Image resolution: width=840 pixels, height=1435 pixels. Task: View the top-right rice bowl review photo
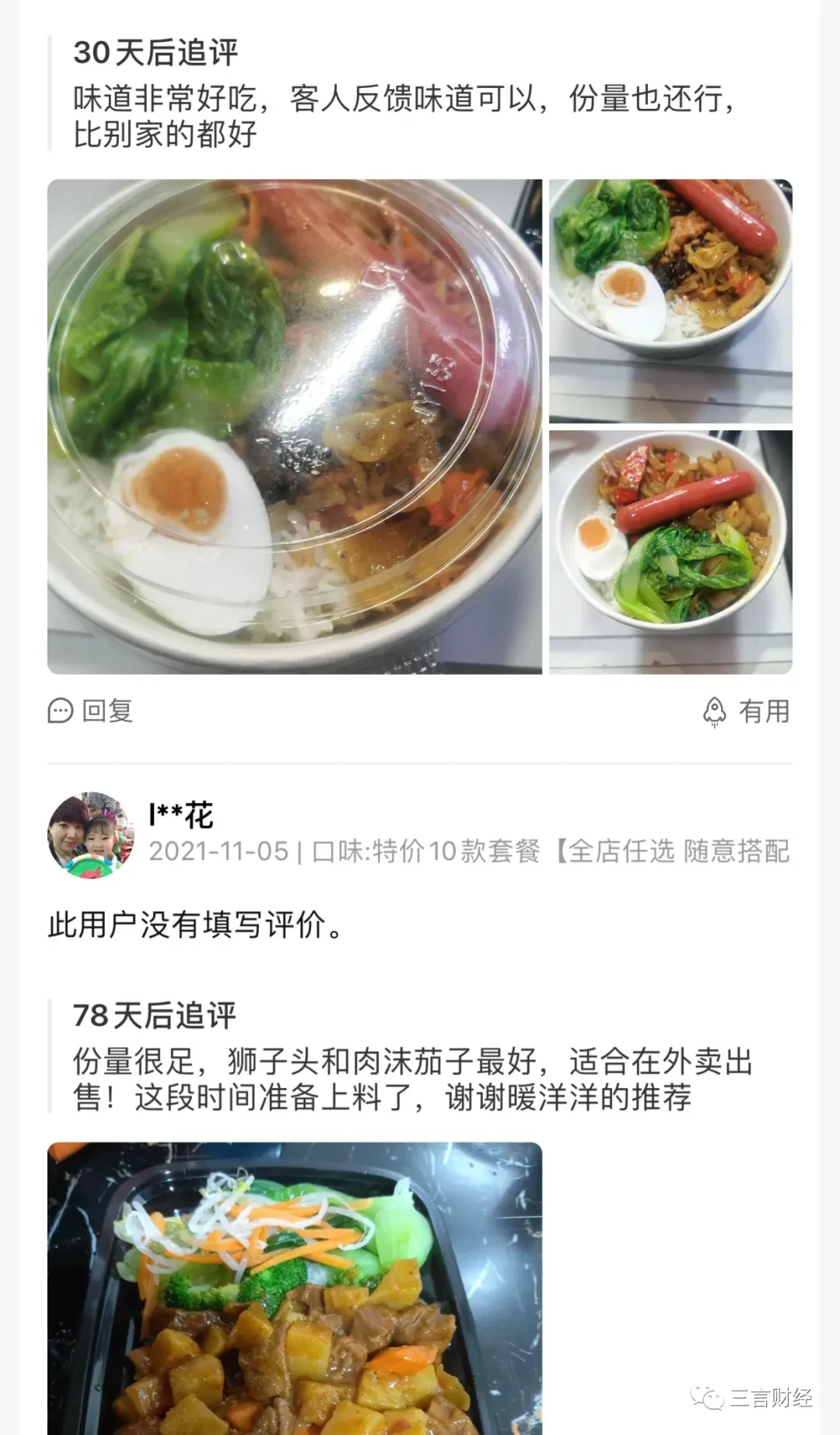(x=670, y=301)
